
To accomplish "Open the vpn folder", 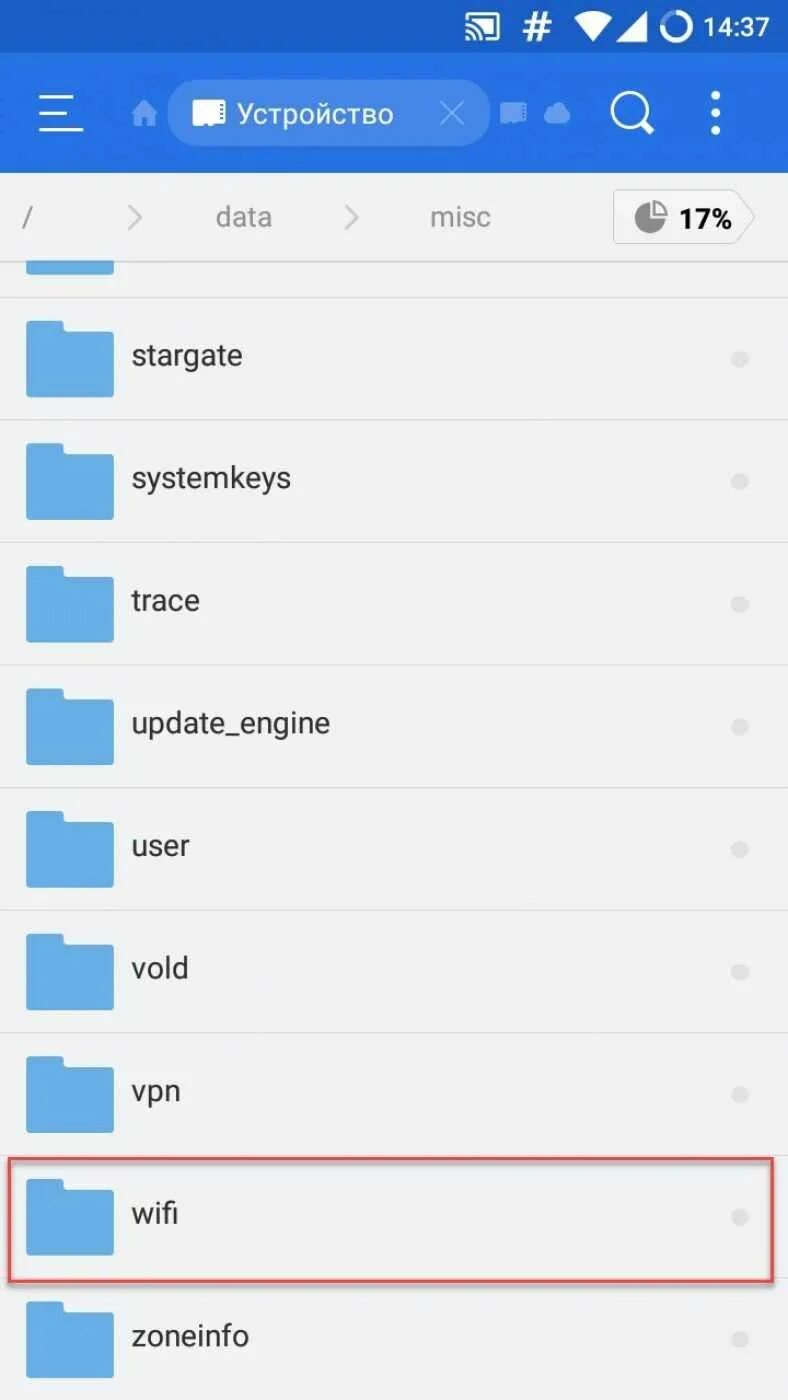I will (x=394, y=1094).
